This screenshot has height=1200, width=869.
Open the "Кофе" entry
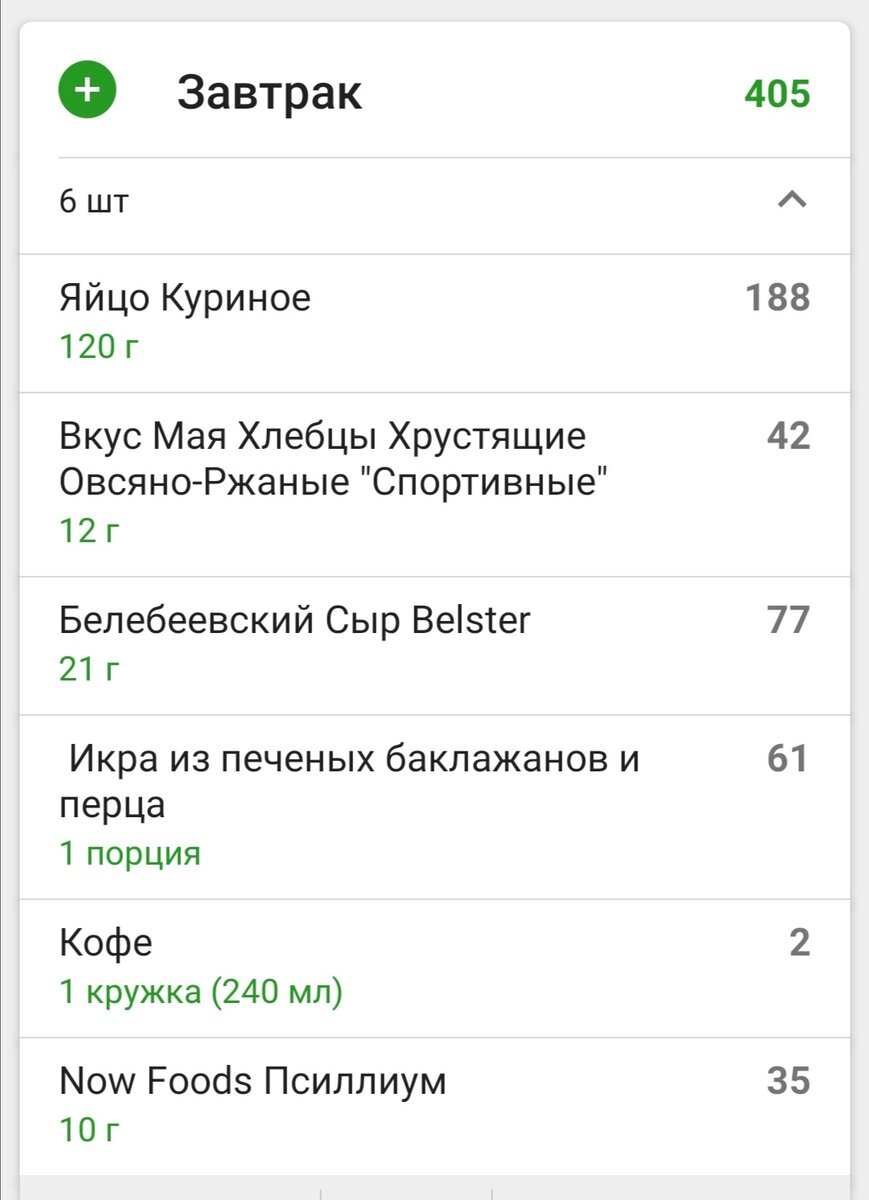coord(105,941)
